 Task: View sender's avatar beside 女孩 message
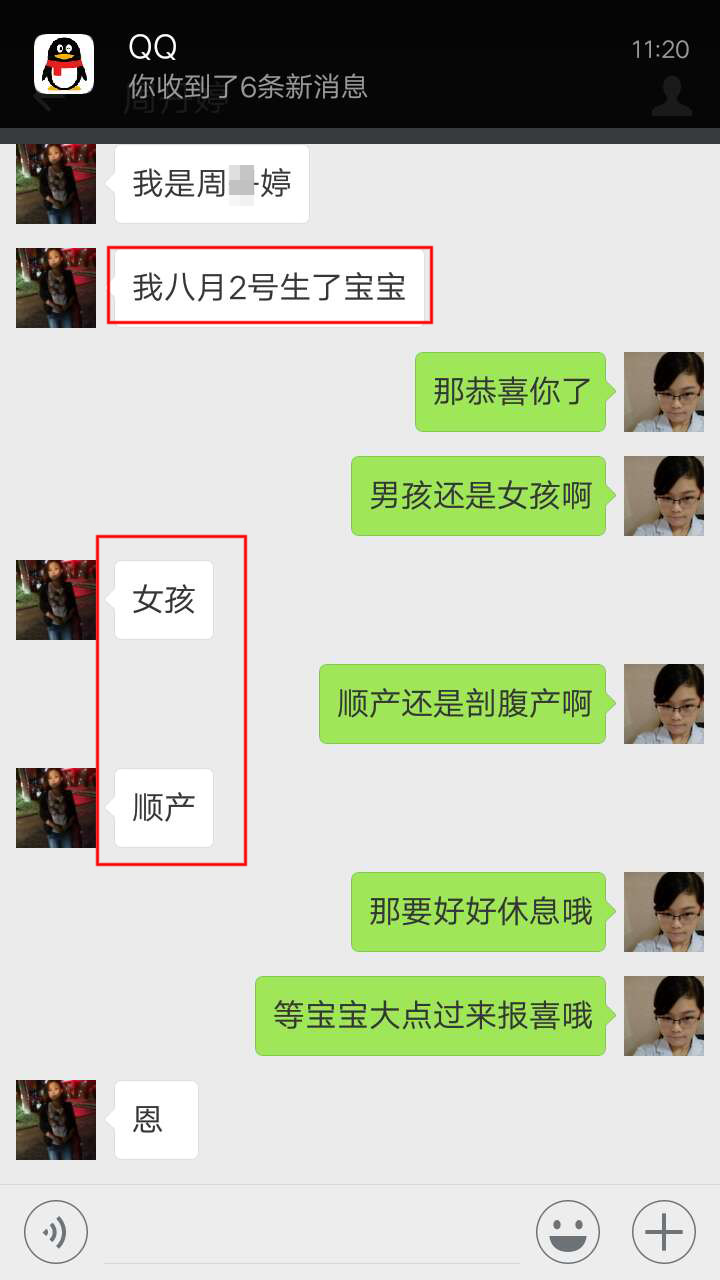point(56,600)
